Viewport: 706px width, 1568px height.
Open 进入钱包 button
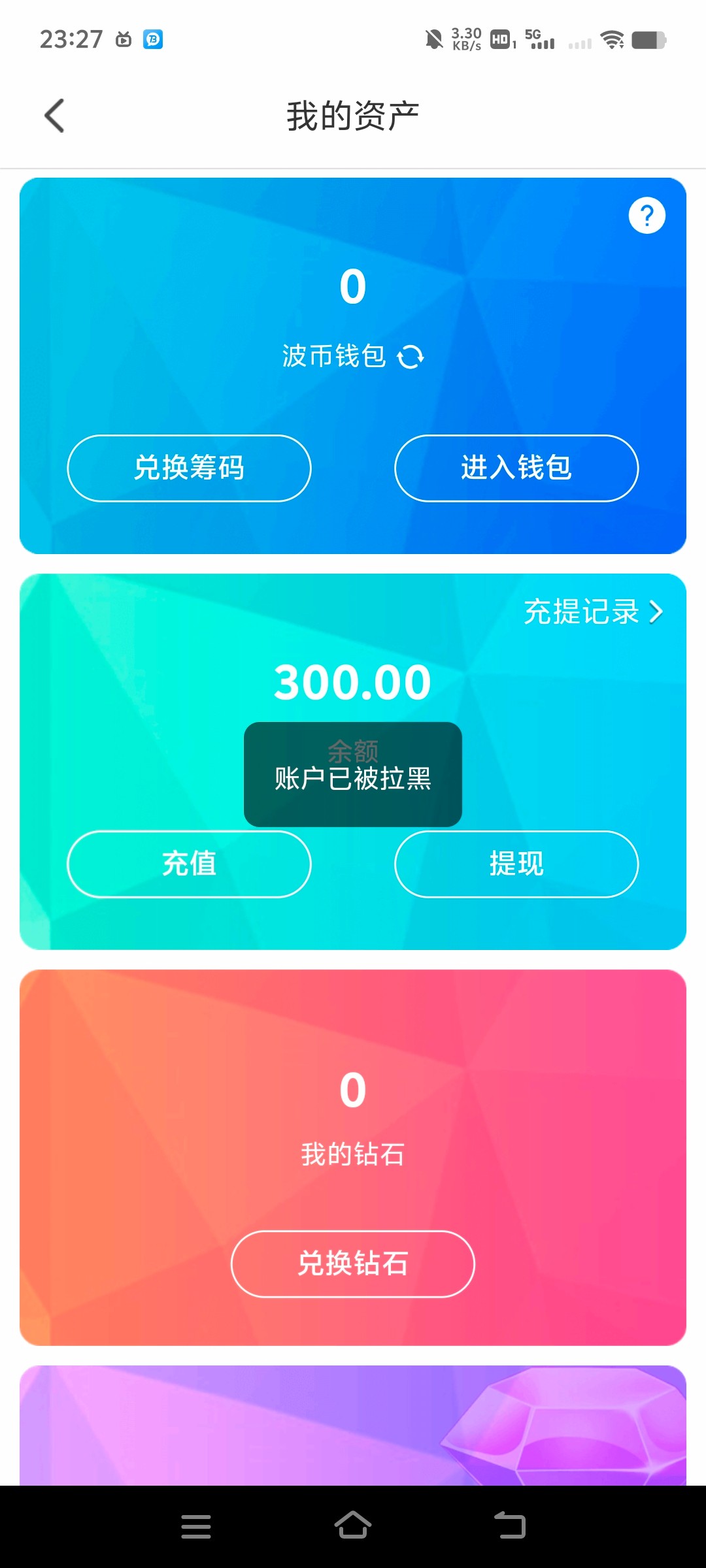point(516,468)
